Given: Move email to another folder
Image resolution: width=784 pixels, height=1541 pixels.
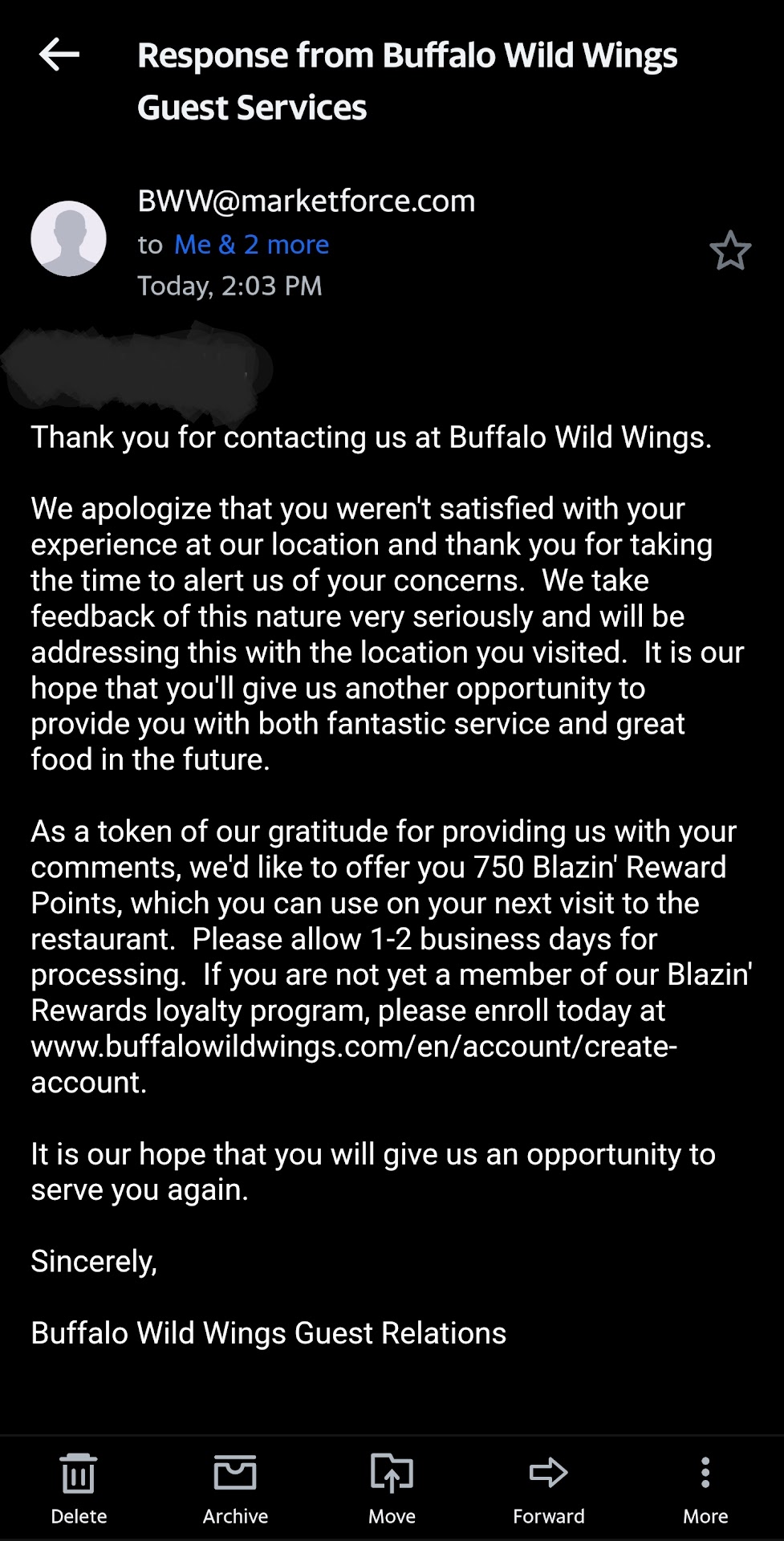Looking at the screenshot, I should pos(392,1486).
